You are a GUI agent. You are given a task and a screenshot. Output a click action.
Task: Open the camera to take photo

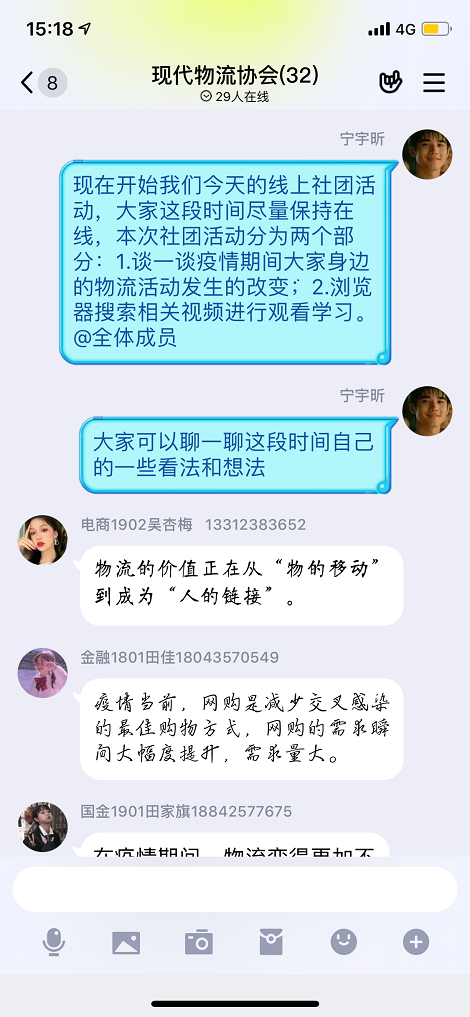pos(198,942)
